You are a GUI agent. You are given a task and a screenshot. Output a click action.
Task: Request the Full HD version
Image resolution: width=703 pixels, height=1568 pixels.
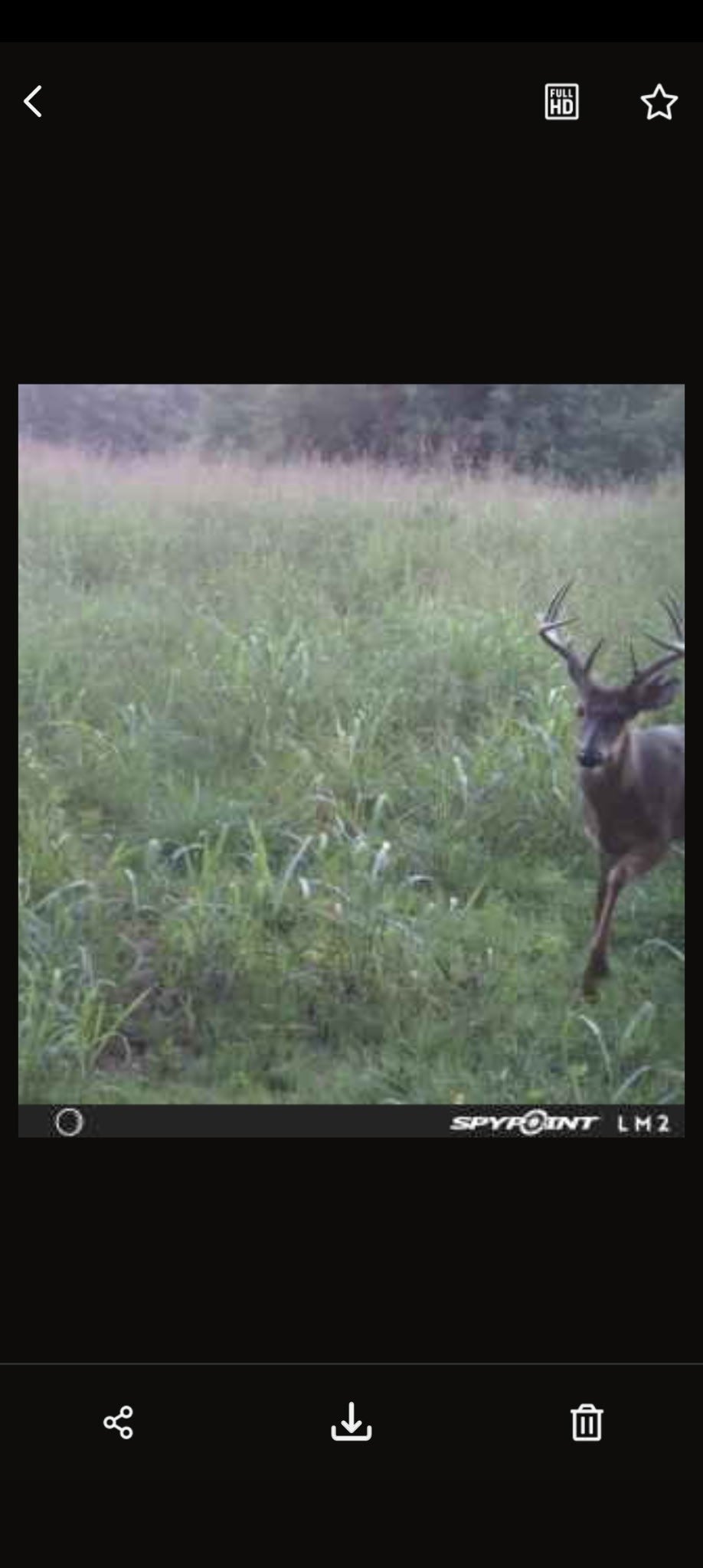[561, 102]
